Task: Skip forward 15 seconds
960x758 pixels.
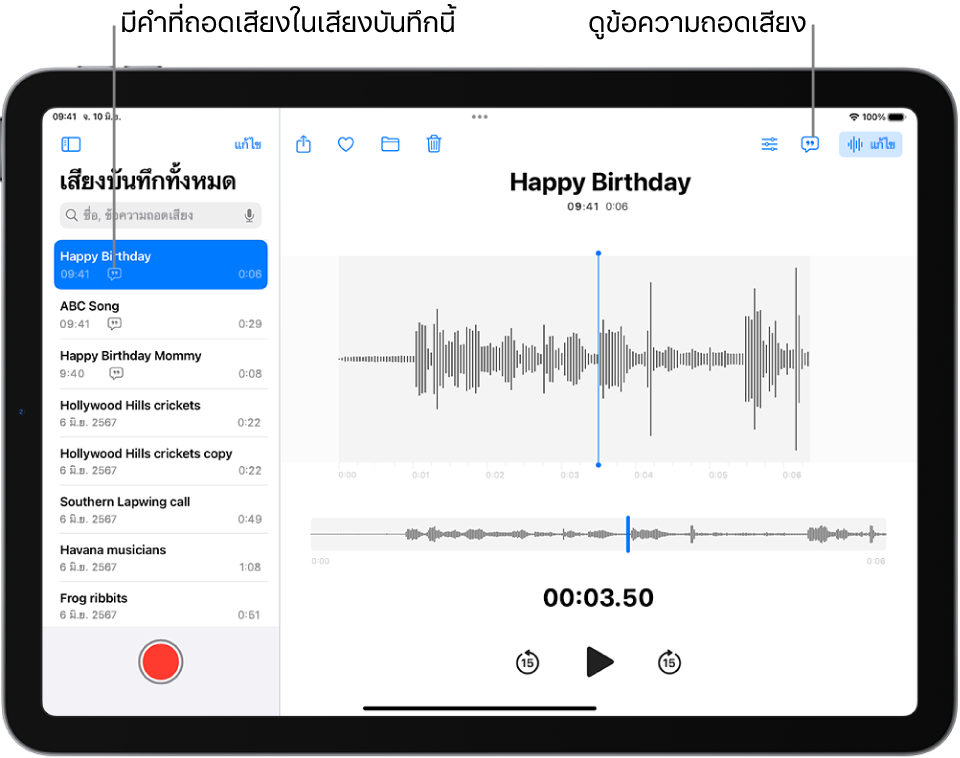Action: click(x=669, y=662)
